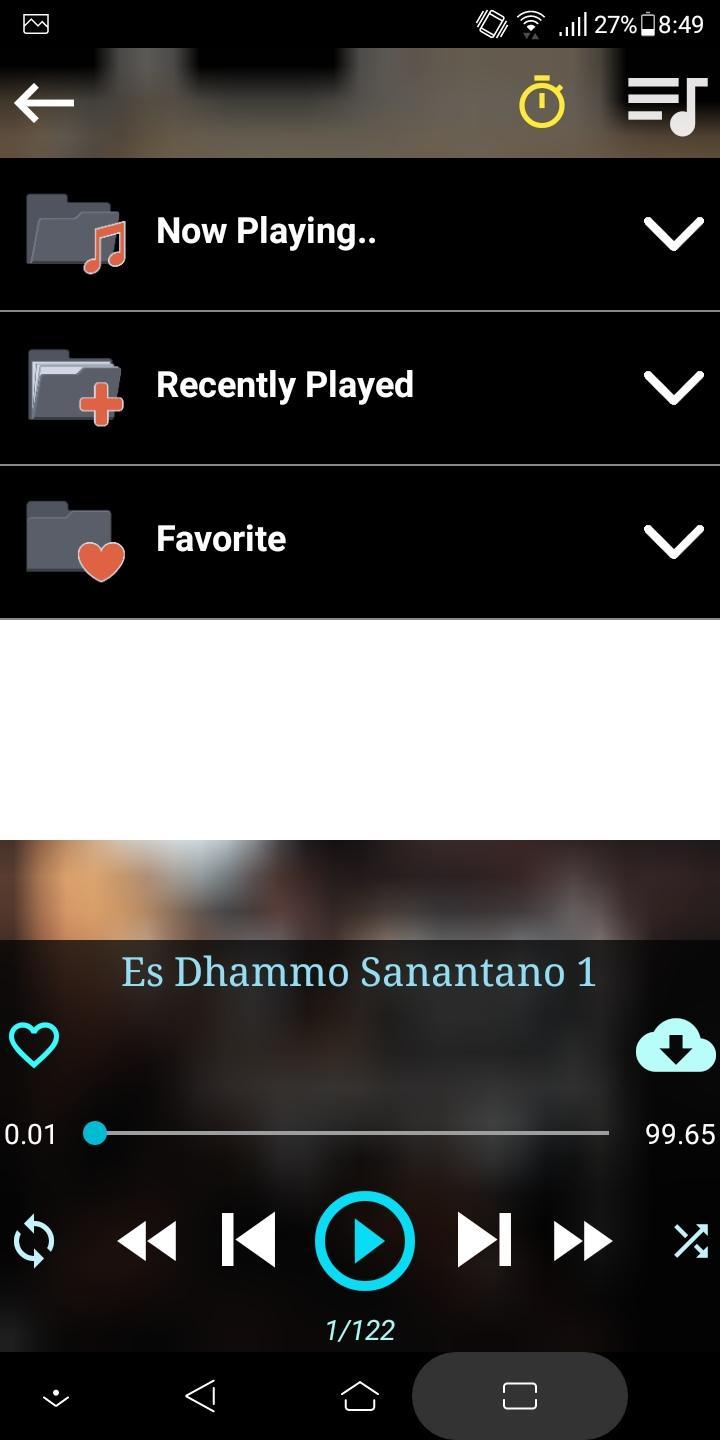Download Es Dhammo Sanantano 1

[676, 1045]
